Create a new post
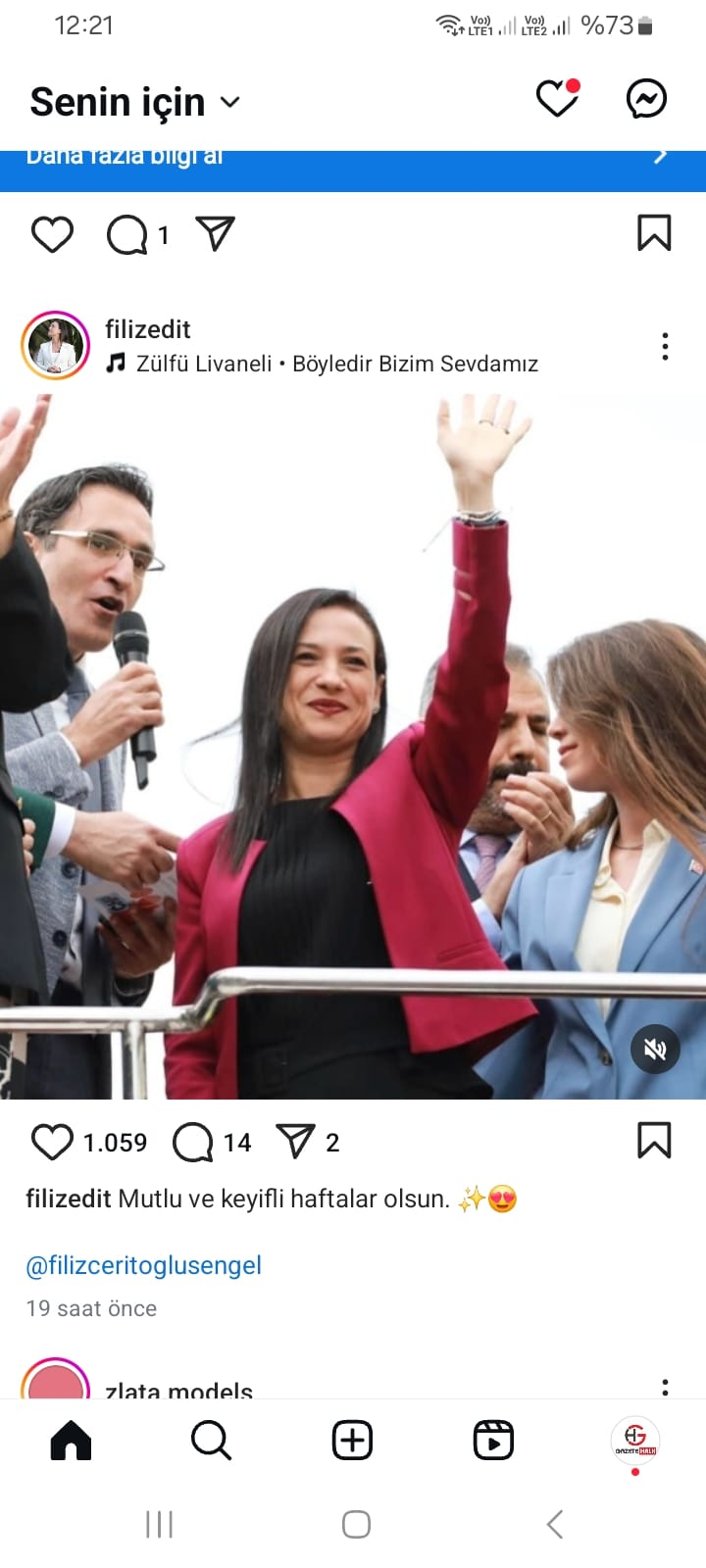706x1568 pixels. coord(352,1441)
